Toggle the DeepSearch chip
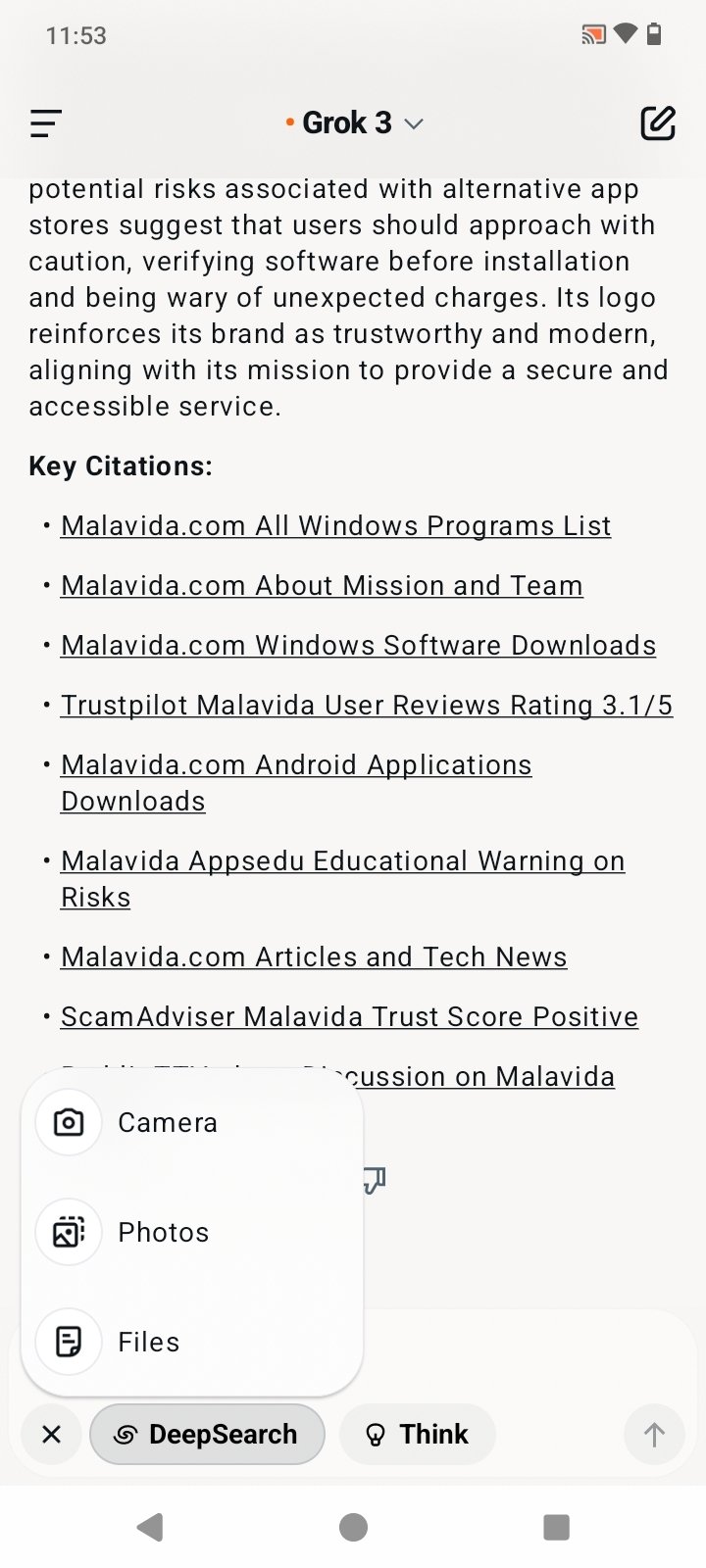Viewport: 706px width, 1568px height. [x=207, y=1435]
